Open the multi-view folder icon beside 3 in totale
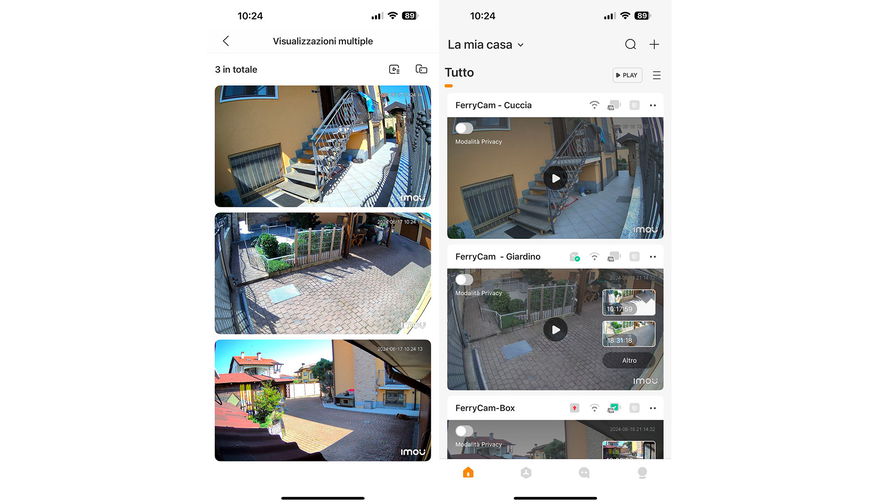This screenshot has height=504, width=896. coord(421,69)
